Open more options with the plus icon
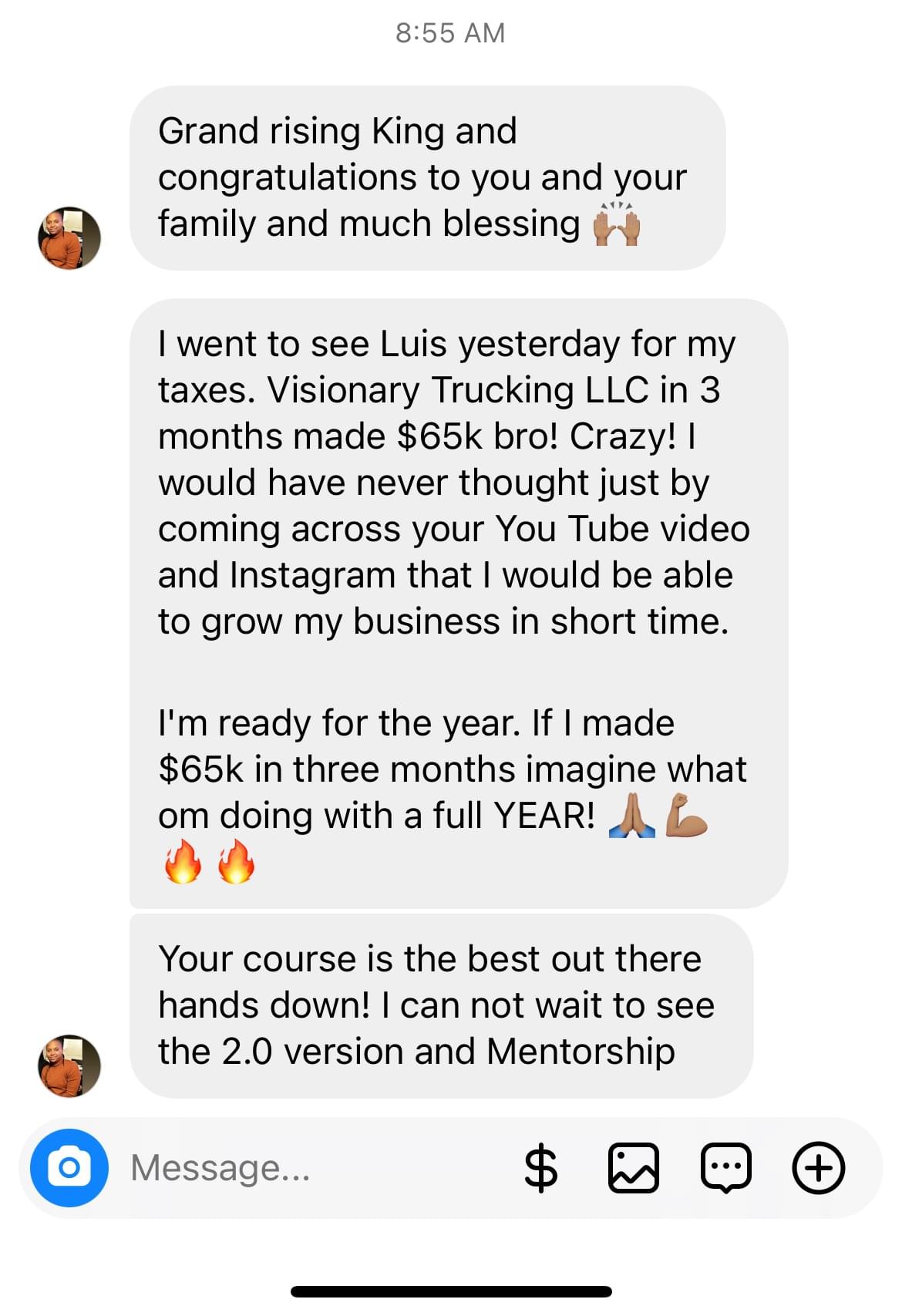The height and width of the screenshot is (1316, 902). click(818, 1168)
